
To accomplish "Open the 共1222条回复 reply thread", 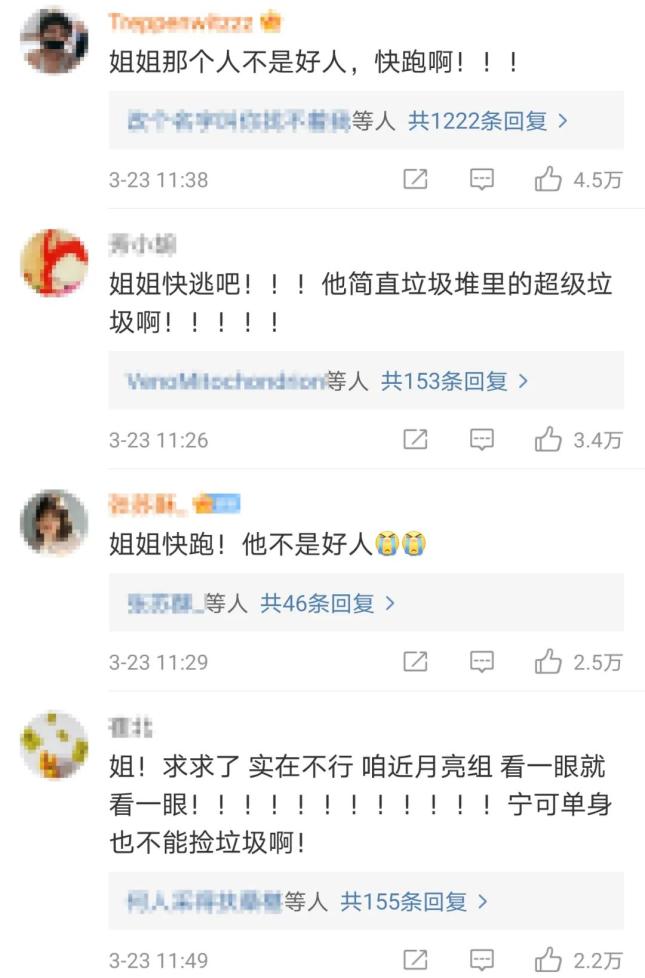I will pos(489,122).
